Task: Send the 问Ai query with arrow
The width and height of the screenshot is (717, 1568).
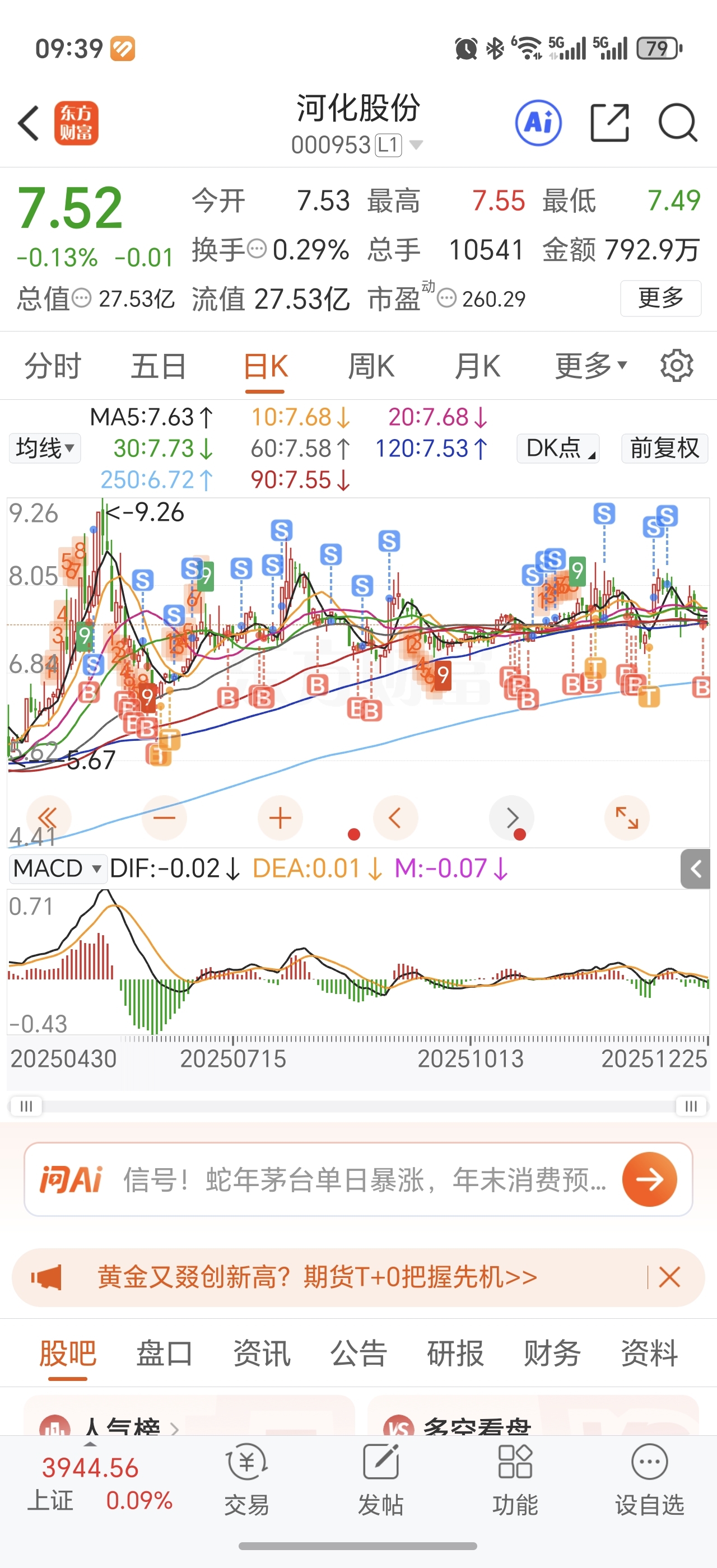Action: coord(649,1180)
